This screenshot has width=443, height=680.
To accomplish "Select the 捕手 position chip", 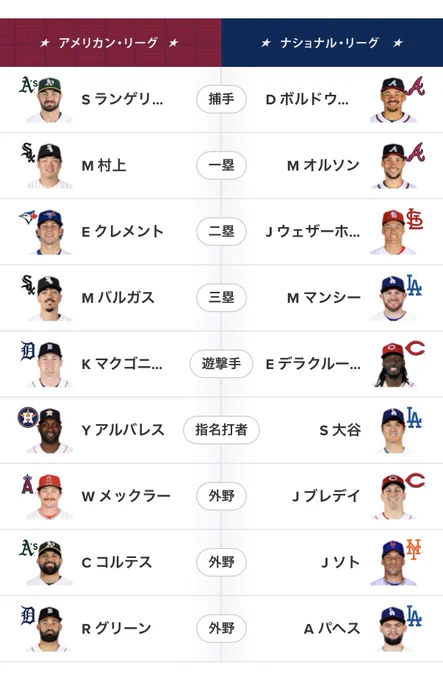I will [x=222, y=99].
